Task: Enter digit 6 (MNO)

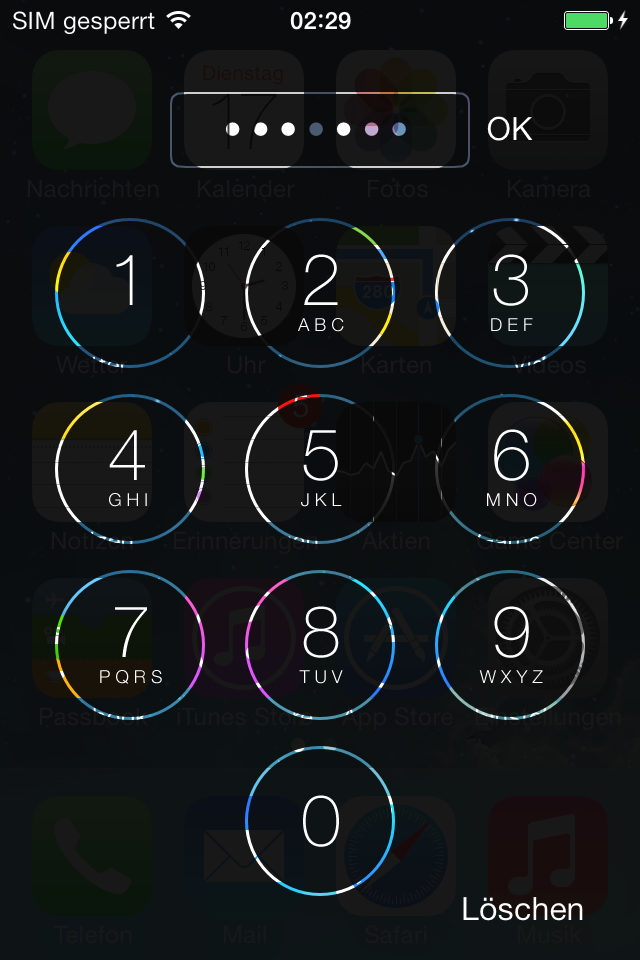Action: pos(510,469)
